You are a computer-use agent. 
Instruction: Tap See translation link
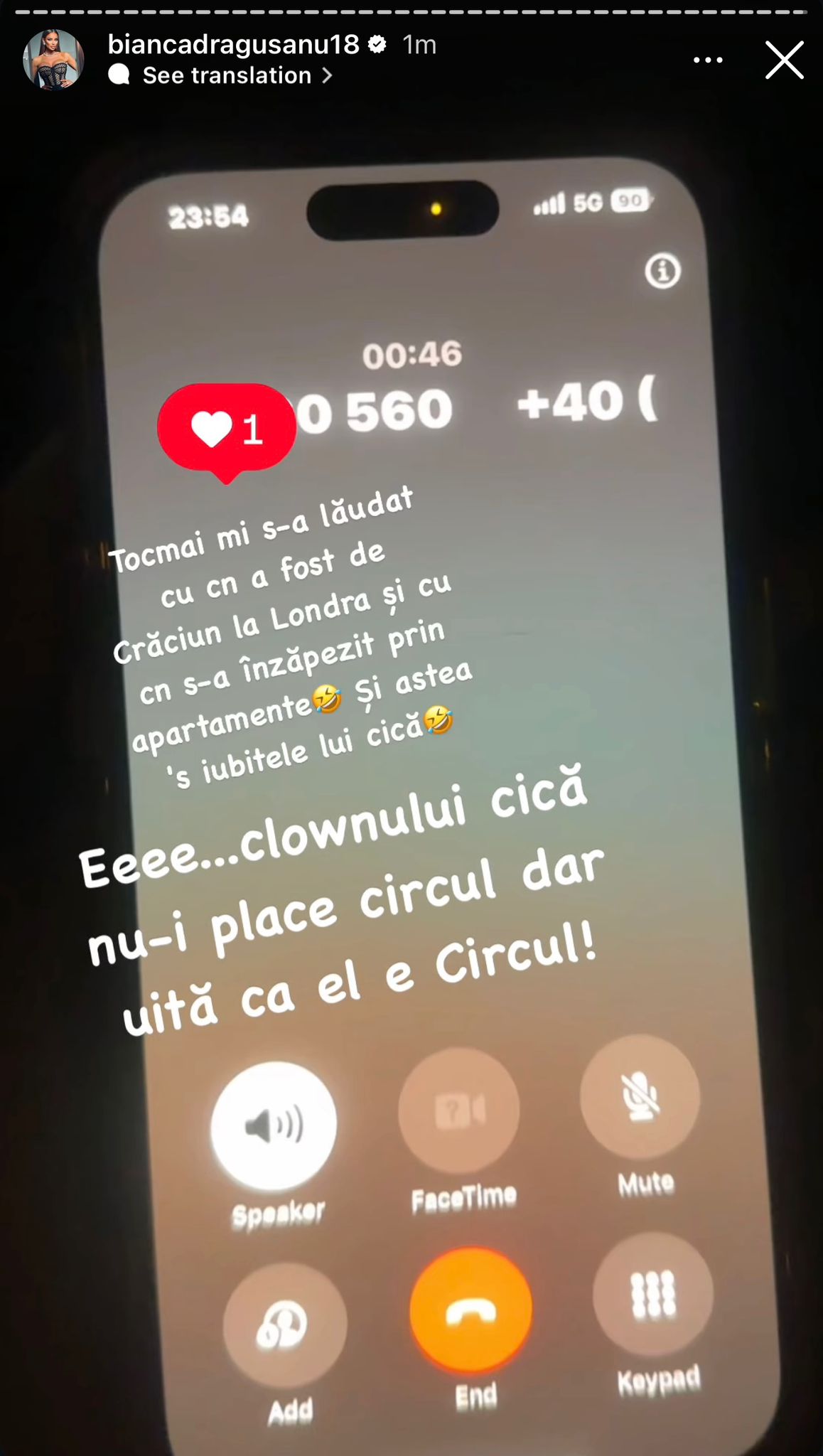(227, 75)
